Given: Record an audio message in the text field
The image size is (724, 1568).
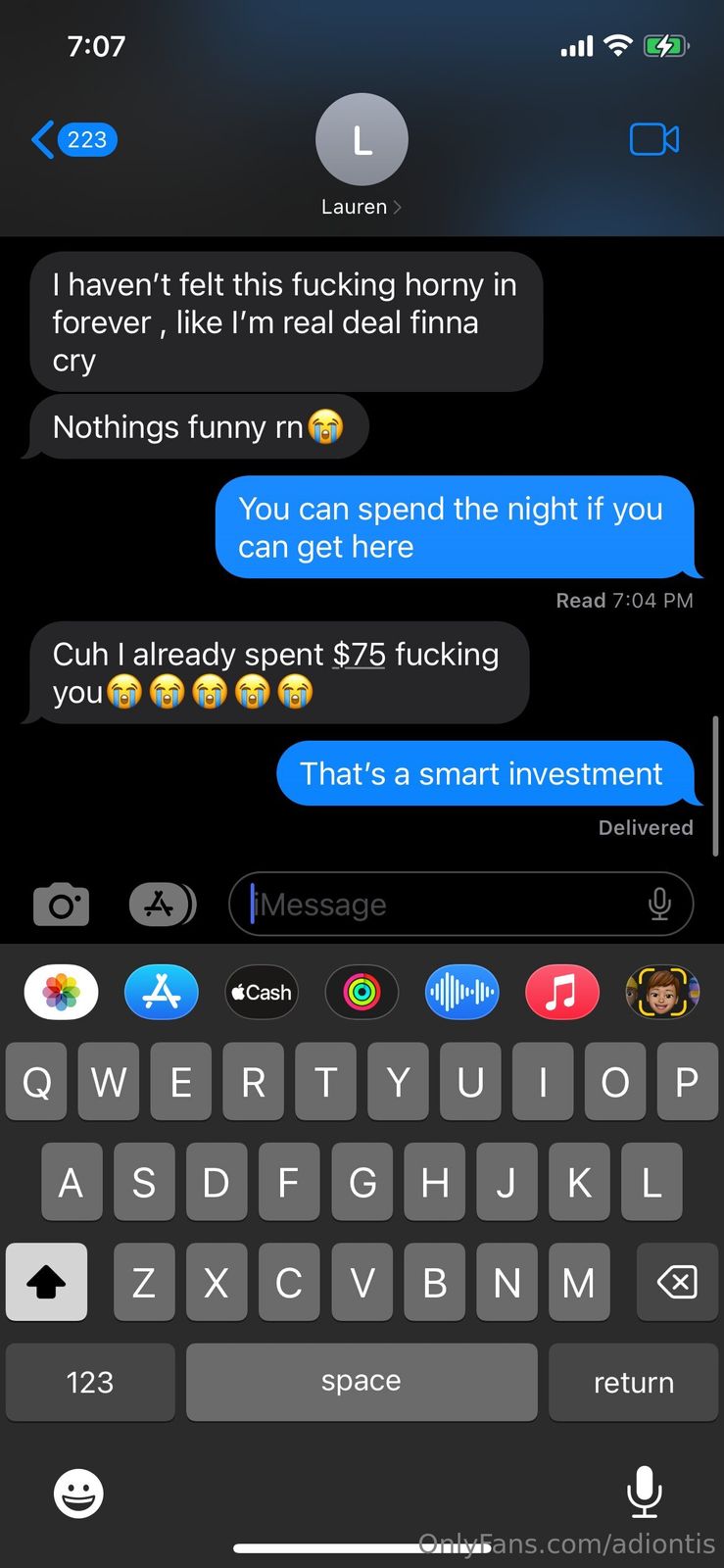Looking at the screenshot, I should (659, 905).
